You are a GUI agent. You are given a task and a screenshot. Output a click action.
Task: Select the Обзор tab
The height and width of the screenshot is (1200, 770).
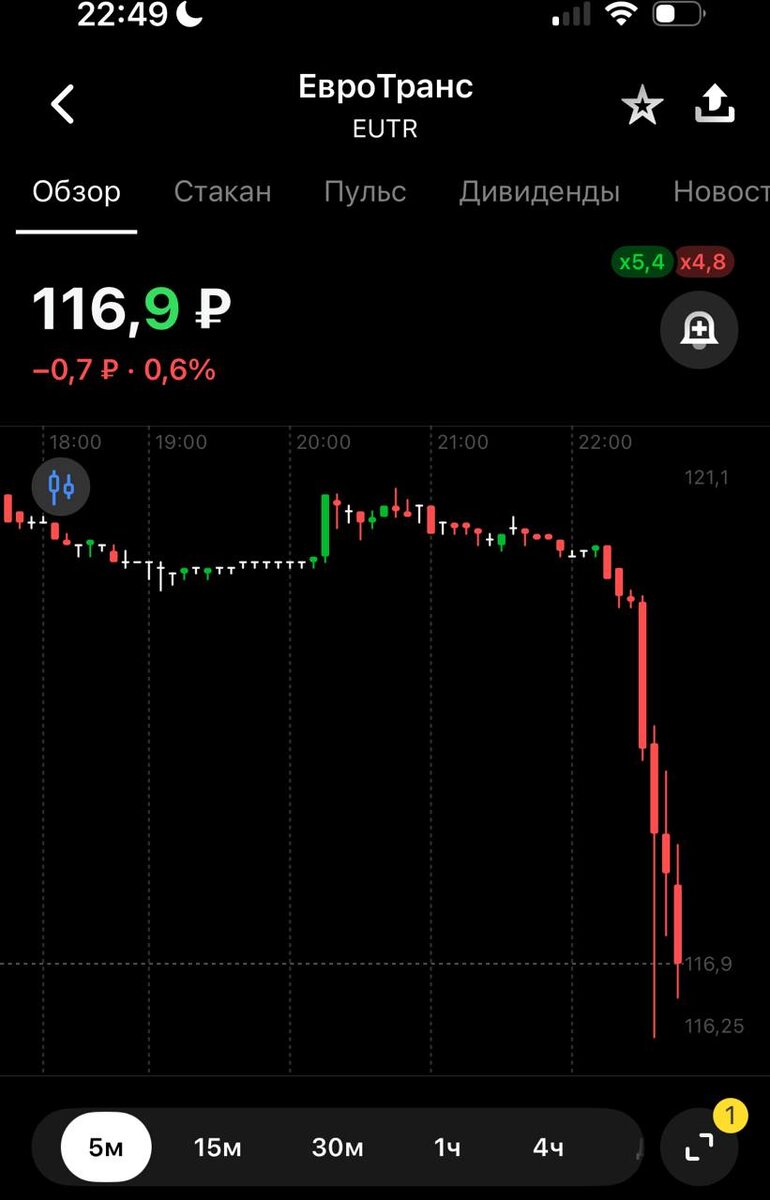click(x=77, y=192)
